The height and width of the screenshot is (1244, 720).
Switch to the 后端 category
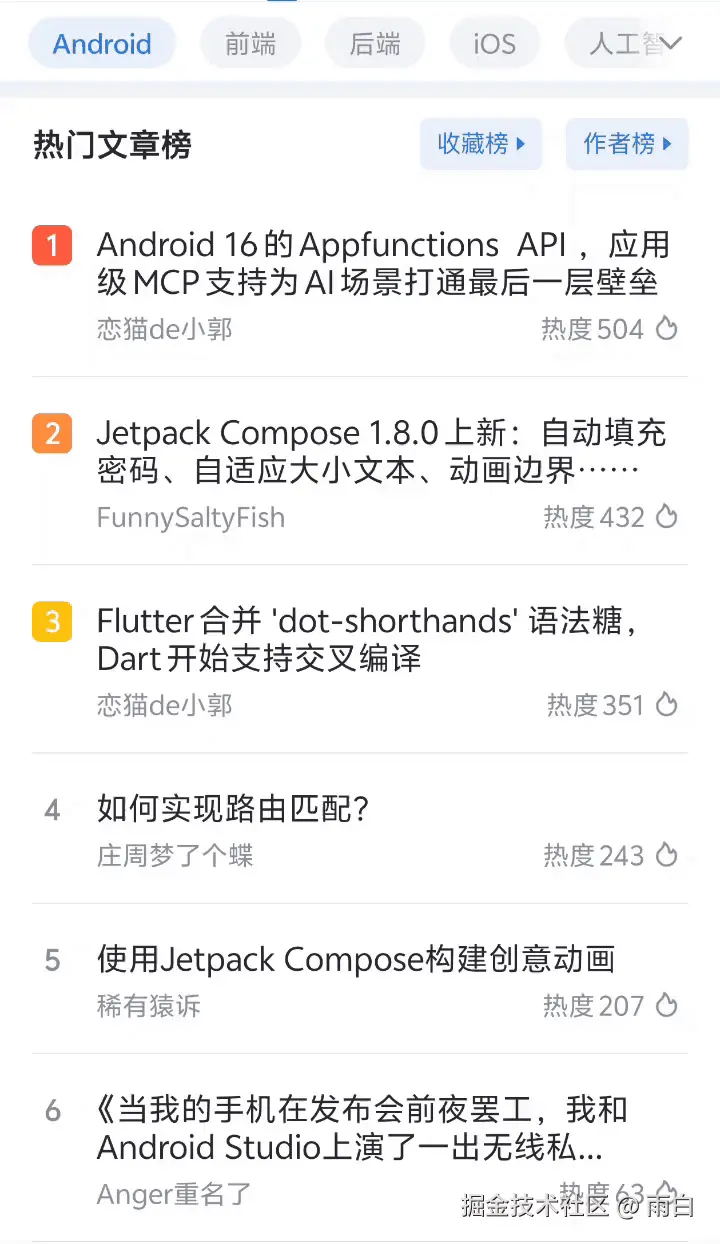pyautogui.click(x=375, y=44)
